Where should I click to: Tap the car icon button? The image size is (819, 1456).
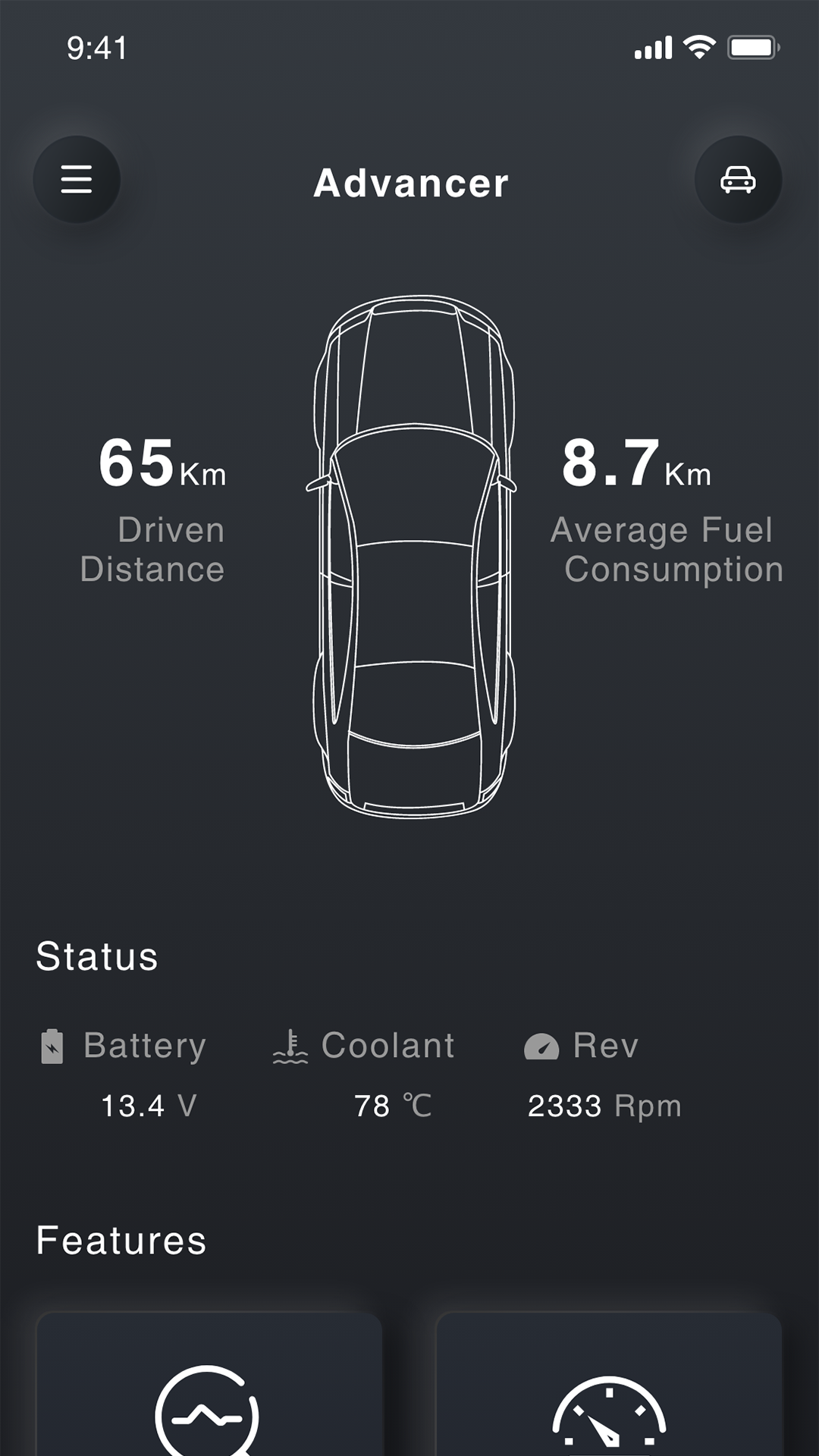(738, 180)
